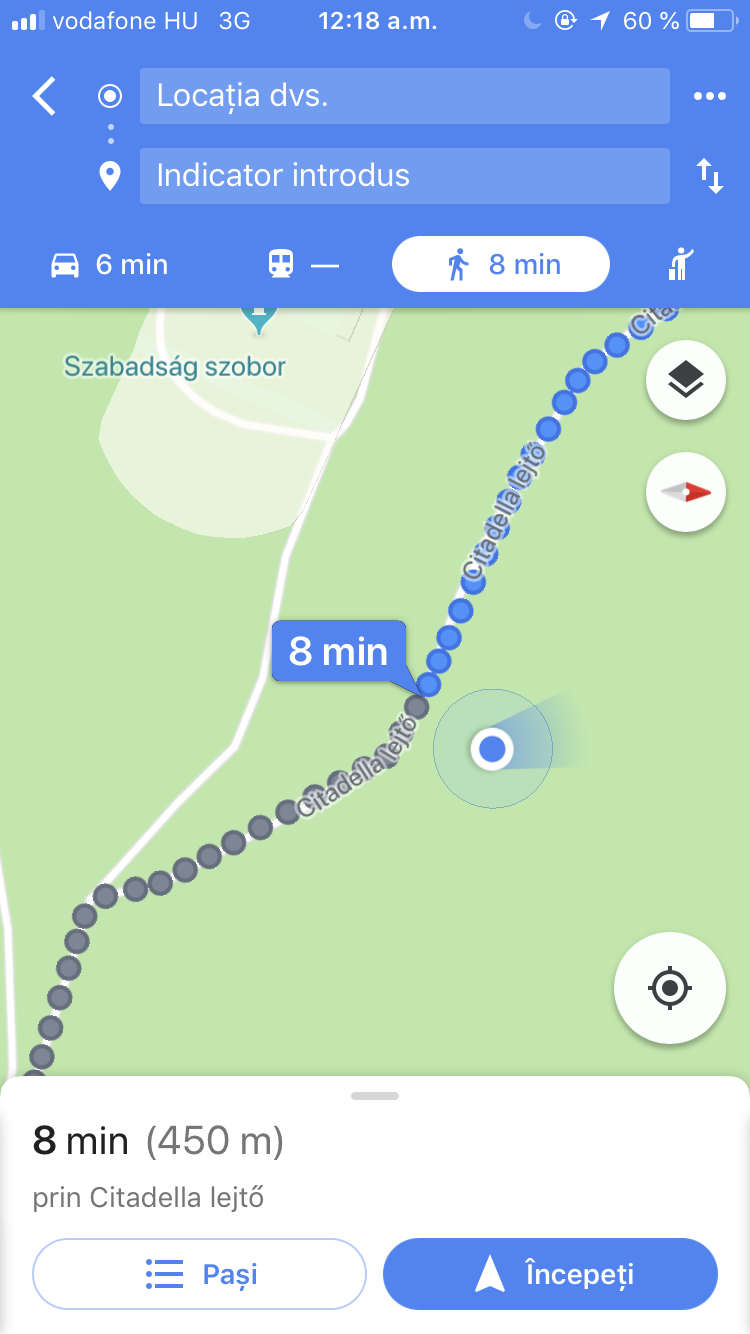Edit the 'Locația dvs.' starting point field
The image size is (750, 1334).
pyautogui.click(x=404, y=96)
